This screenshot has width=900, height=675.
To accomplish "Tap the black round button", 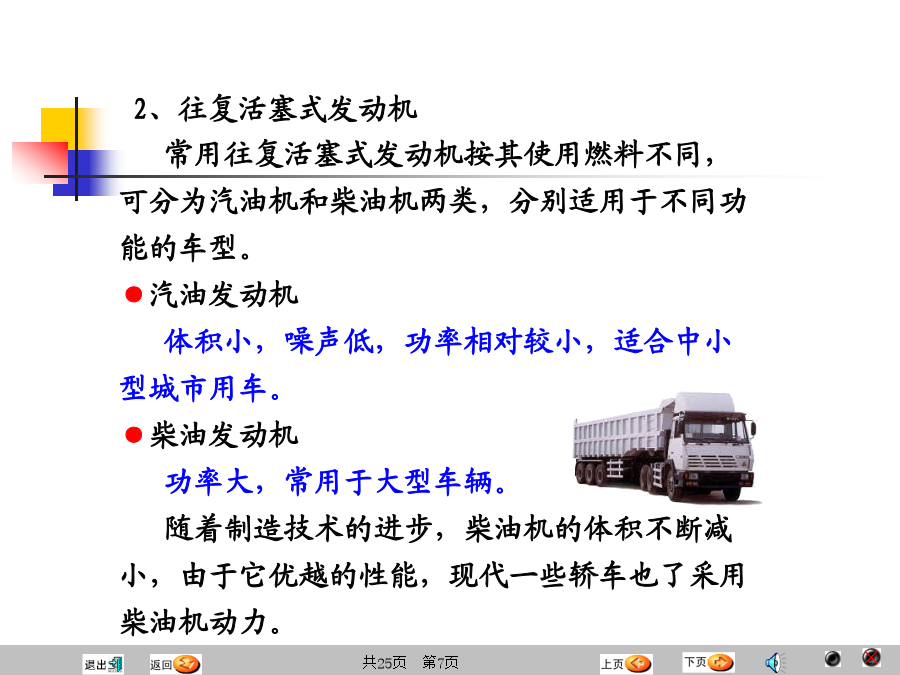I will click(x=832, y=658).
